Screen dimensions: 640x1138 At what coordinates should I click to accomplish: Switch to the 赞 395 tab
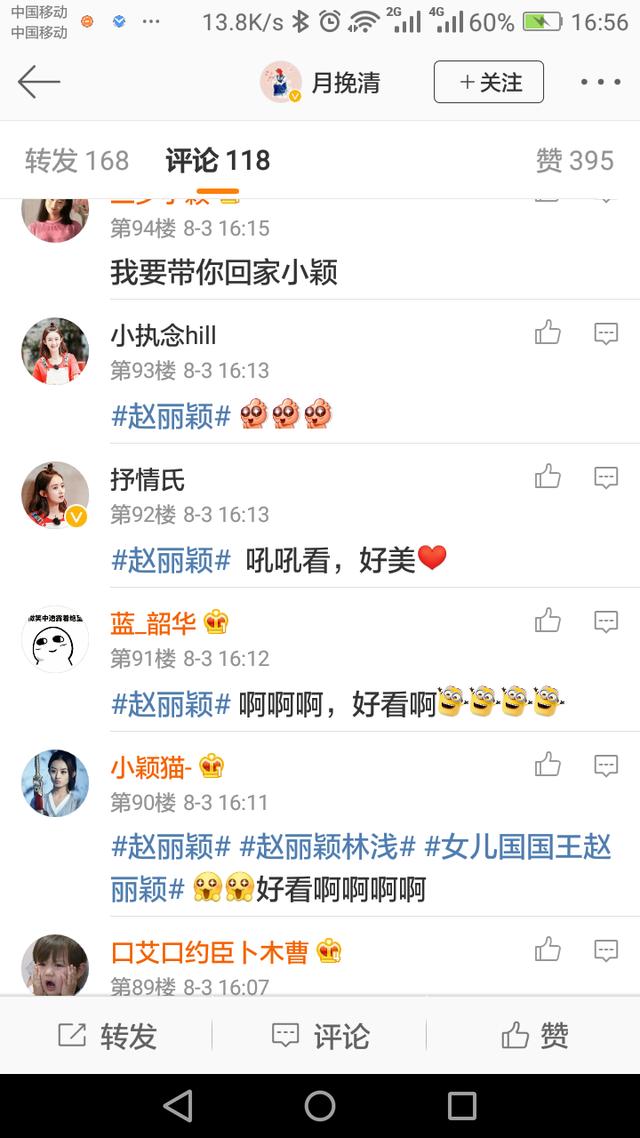tap(574, 161)
